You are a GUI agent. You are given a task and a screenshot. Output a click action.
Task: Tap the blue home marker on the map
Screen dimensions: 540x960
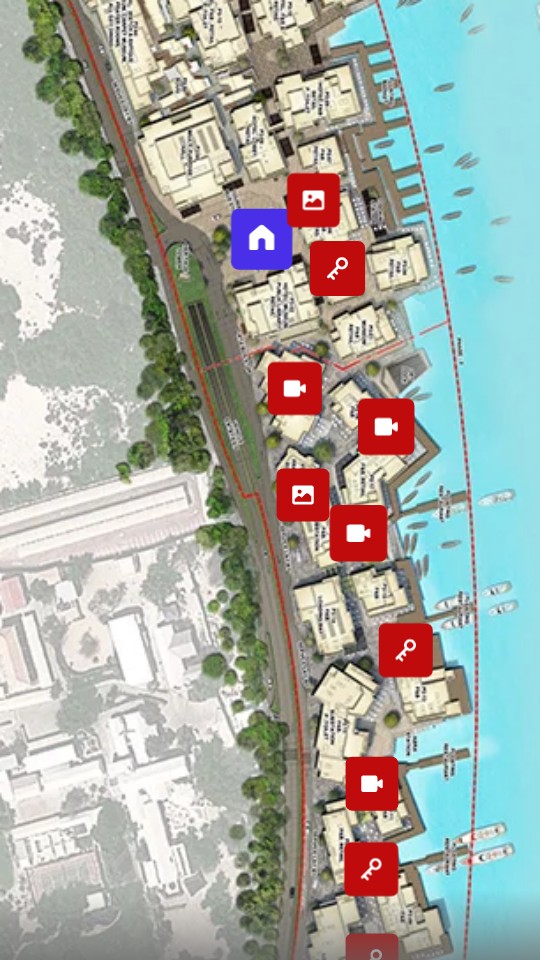click(261, 239)
